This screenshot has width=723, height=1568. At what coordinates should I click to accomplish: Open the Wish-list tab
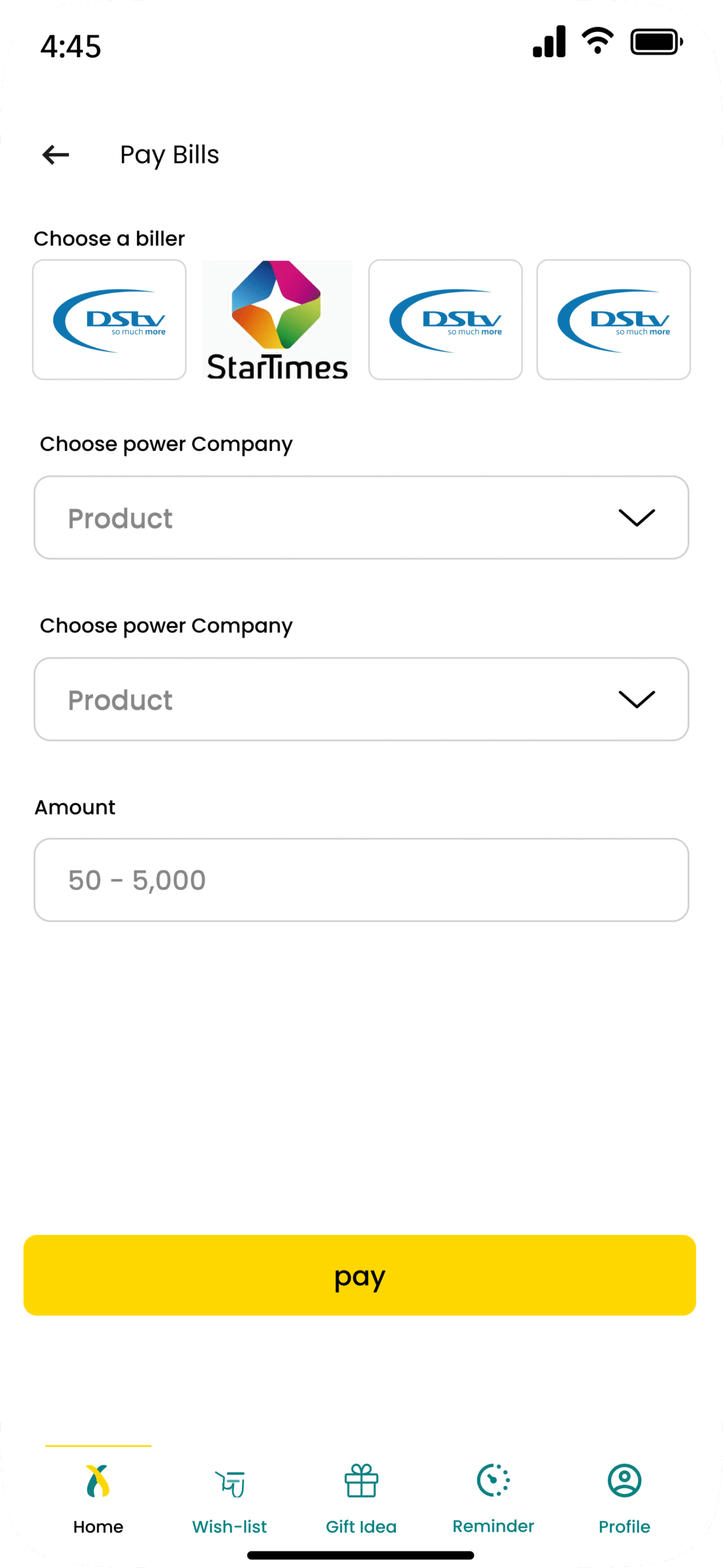coord(230,1498)
